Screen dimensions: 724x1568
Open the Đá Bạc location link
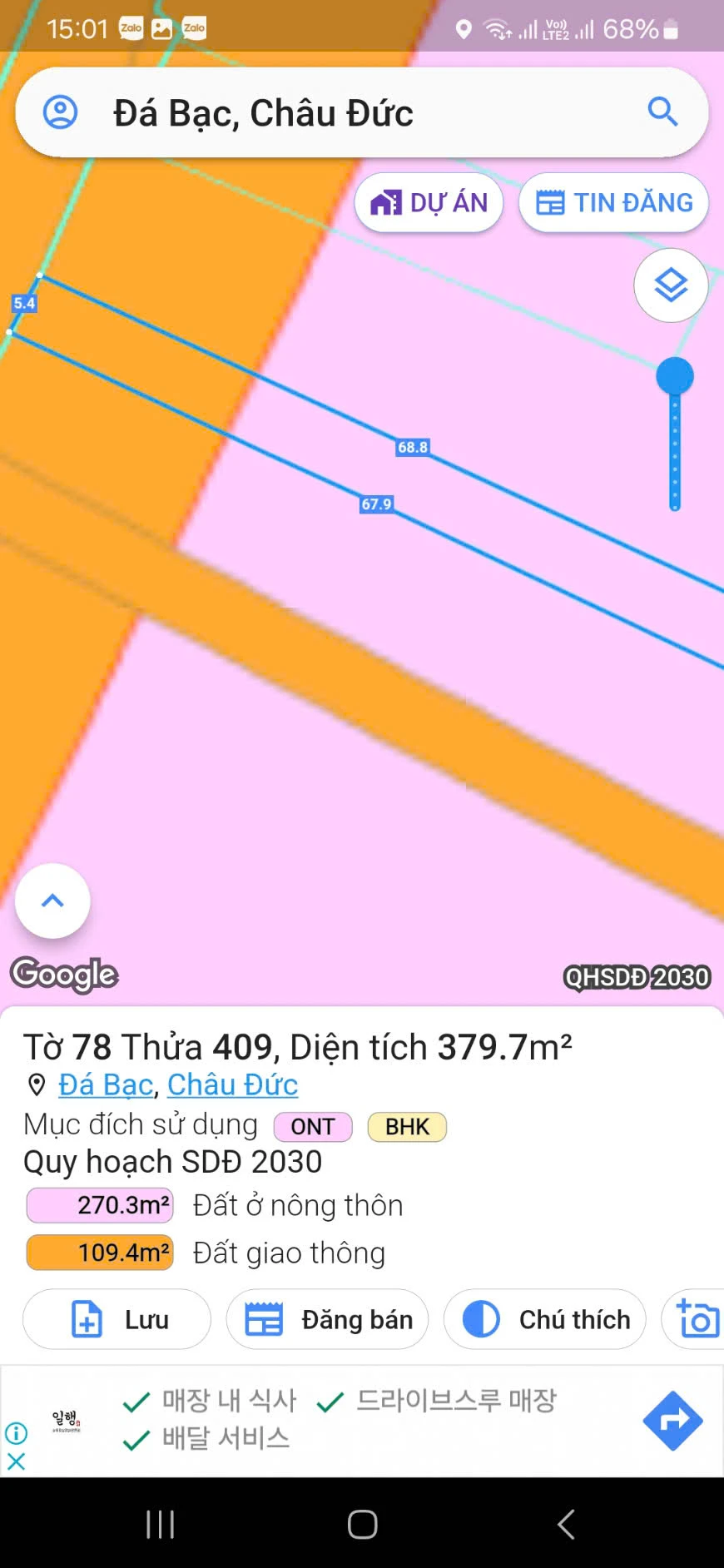pyautogui.click(x=106, y=1084)
